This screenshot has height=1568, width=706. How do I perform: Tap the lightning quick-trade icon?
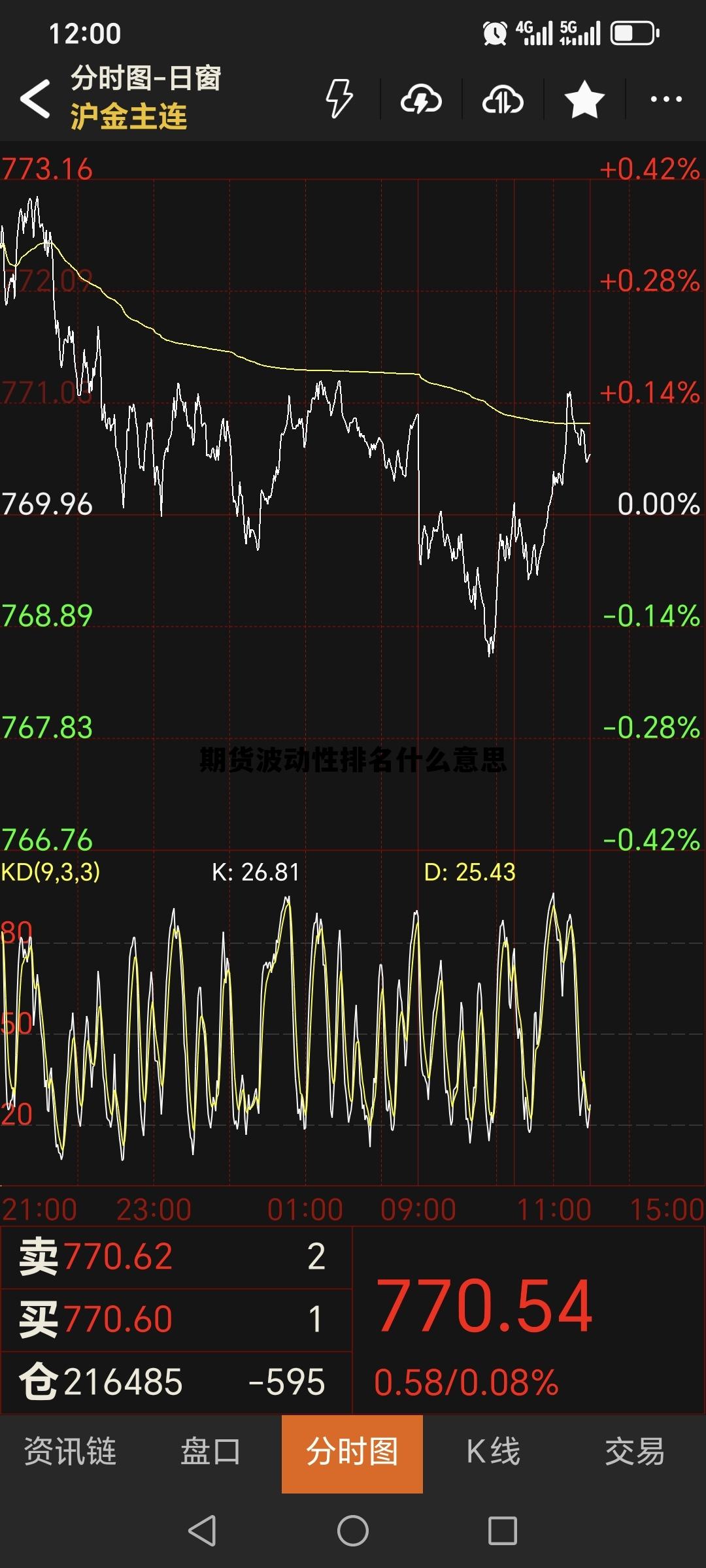point(337,100)
